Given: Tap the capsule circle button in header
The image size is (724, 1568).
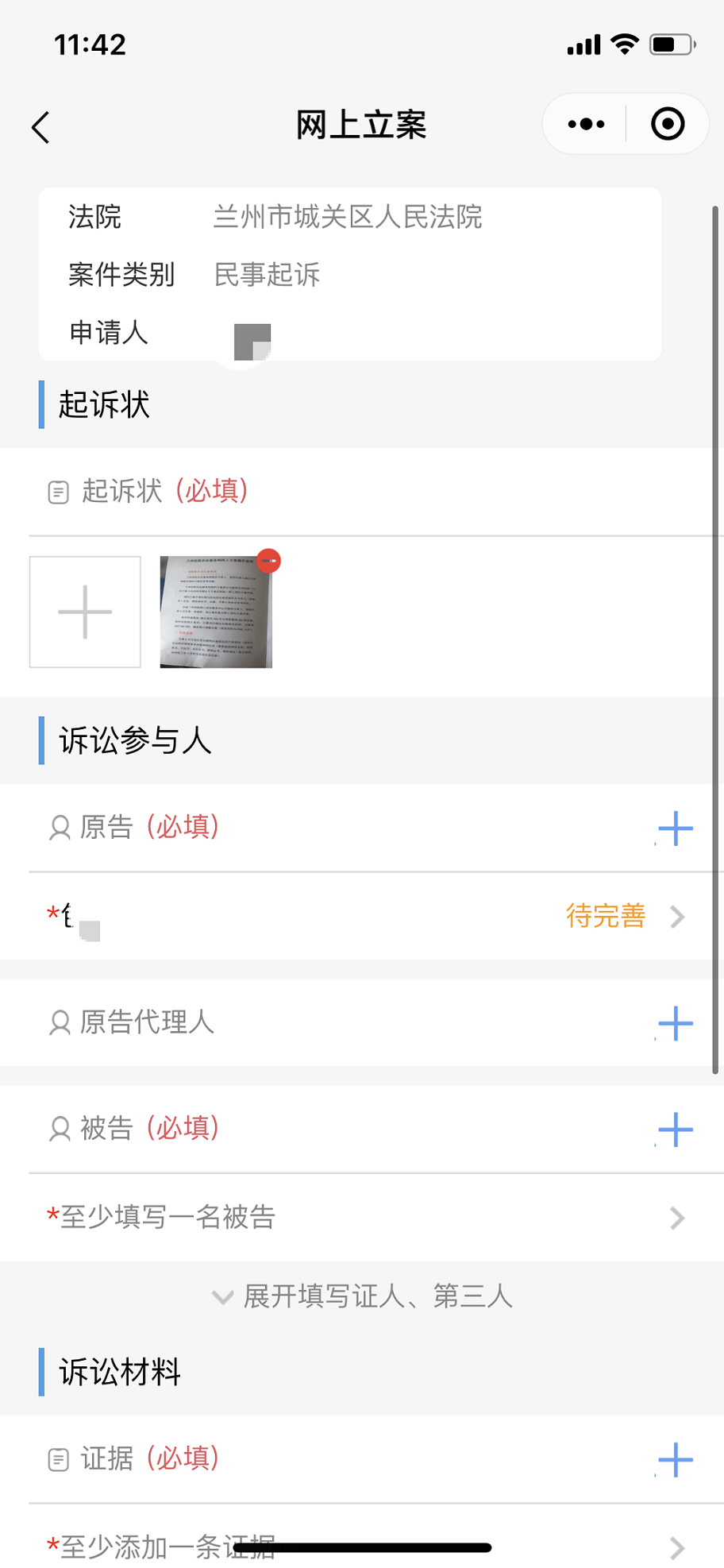Looking at the screenshot, I should tap(667, 124).
